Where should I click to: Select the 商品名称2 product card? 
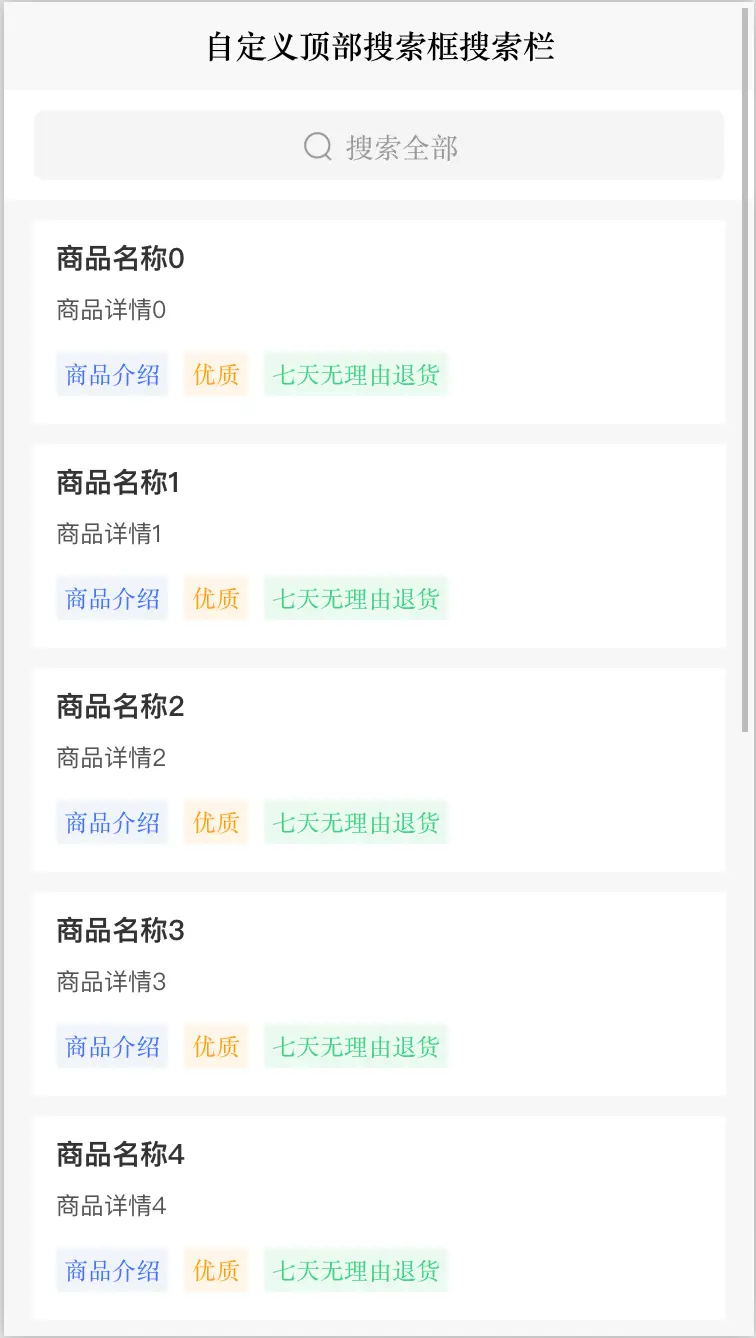(x=378, y=770)
